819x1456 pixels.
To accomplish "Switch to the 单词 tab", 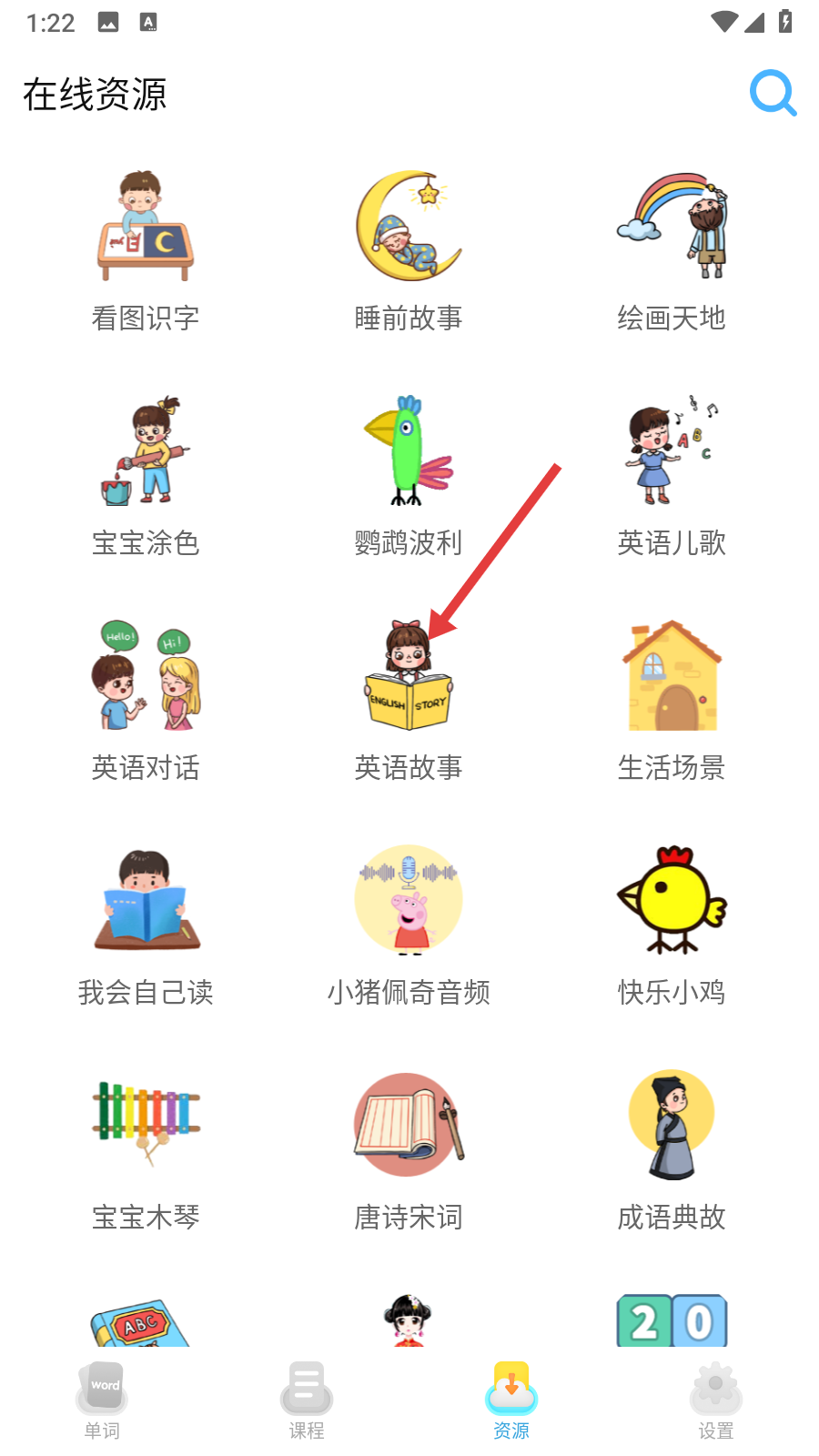I will tap(102, 1401).
